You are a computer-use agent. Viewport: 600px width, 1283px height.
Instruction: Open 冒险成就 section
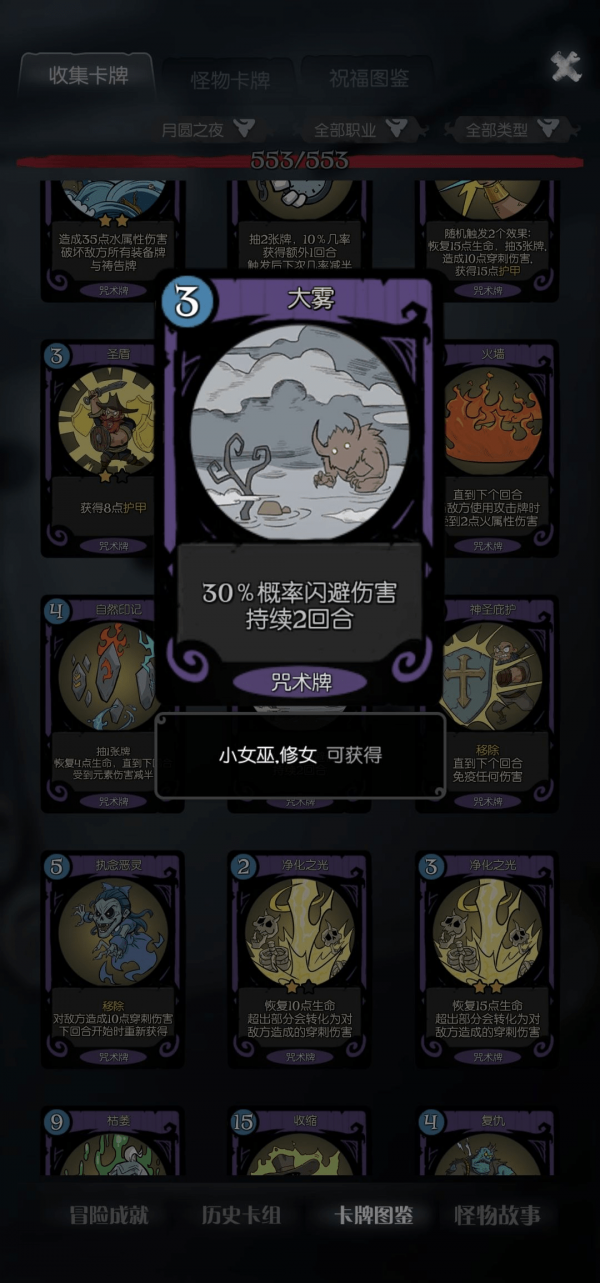point(108,1215)
